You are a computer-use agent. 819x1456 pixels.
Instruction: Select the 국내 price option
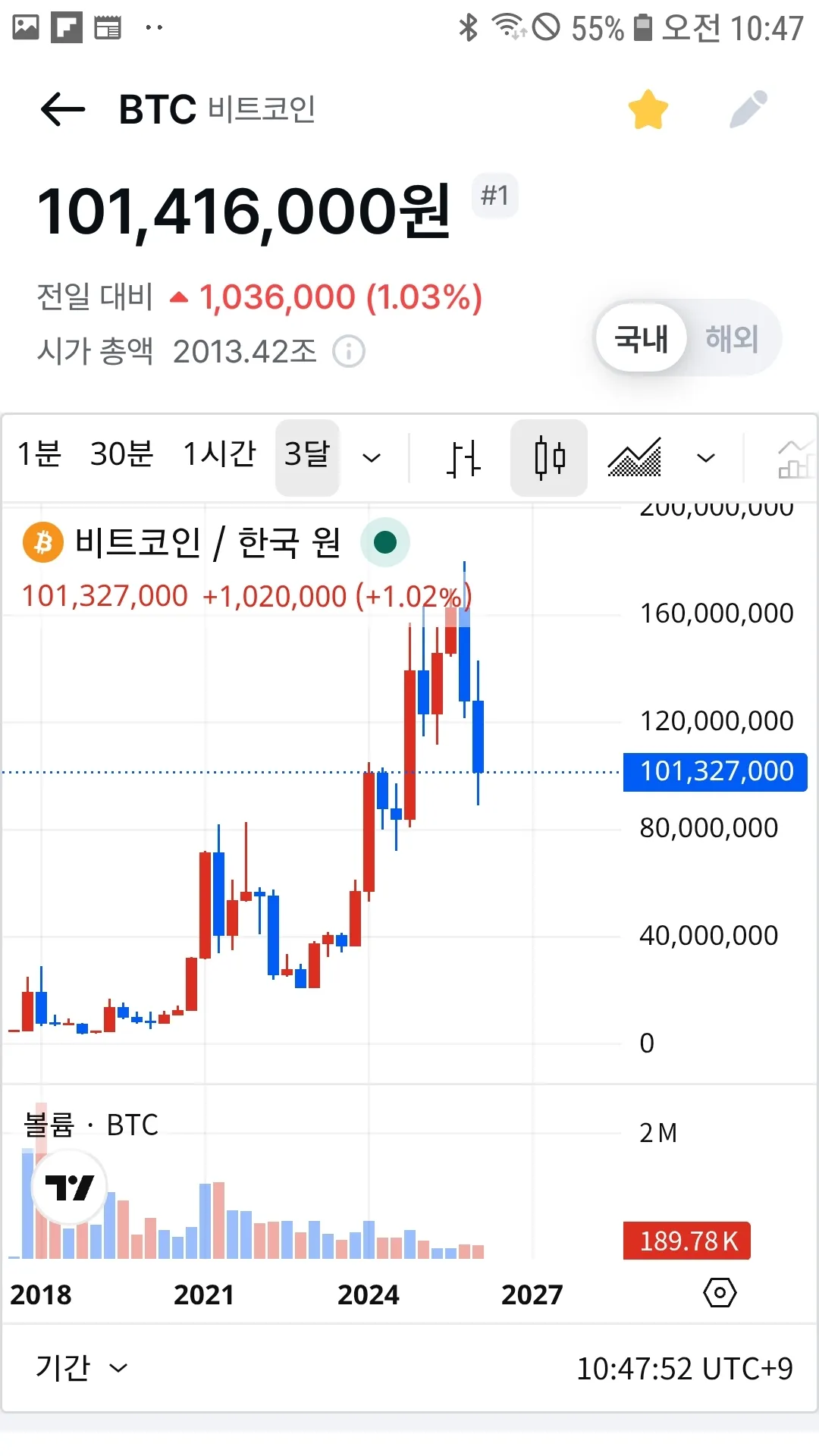click(642, 338)
